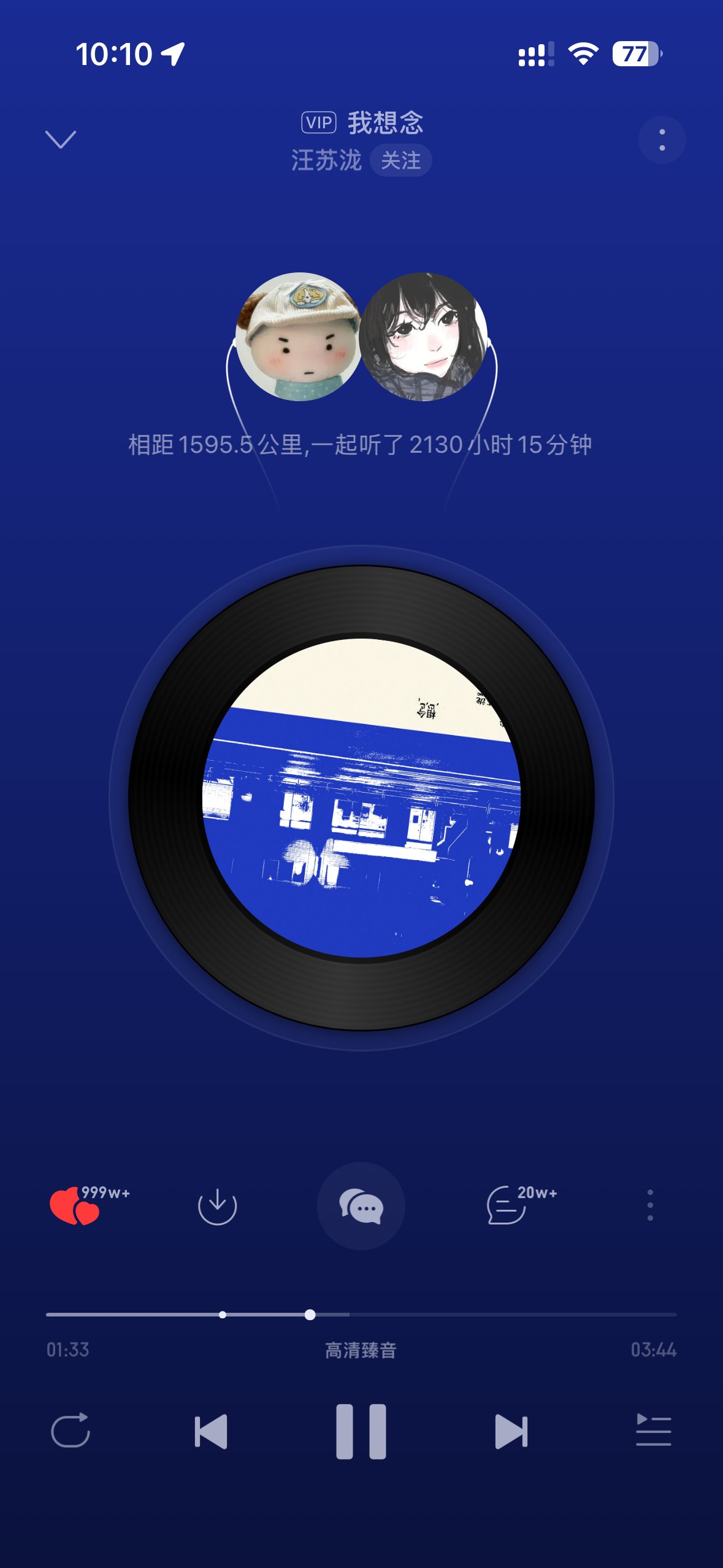Viewport: 723px width, 1568px height.
Task: Tap the red hearts like icon
Action: [x=75, y=1206]
